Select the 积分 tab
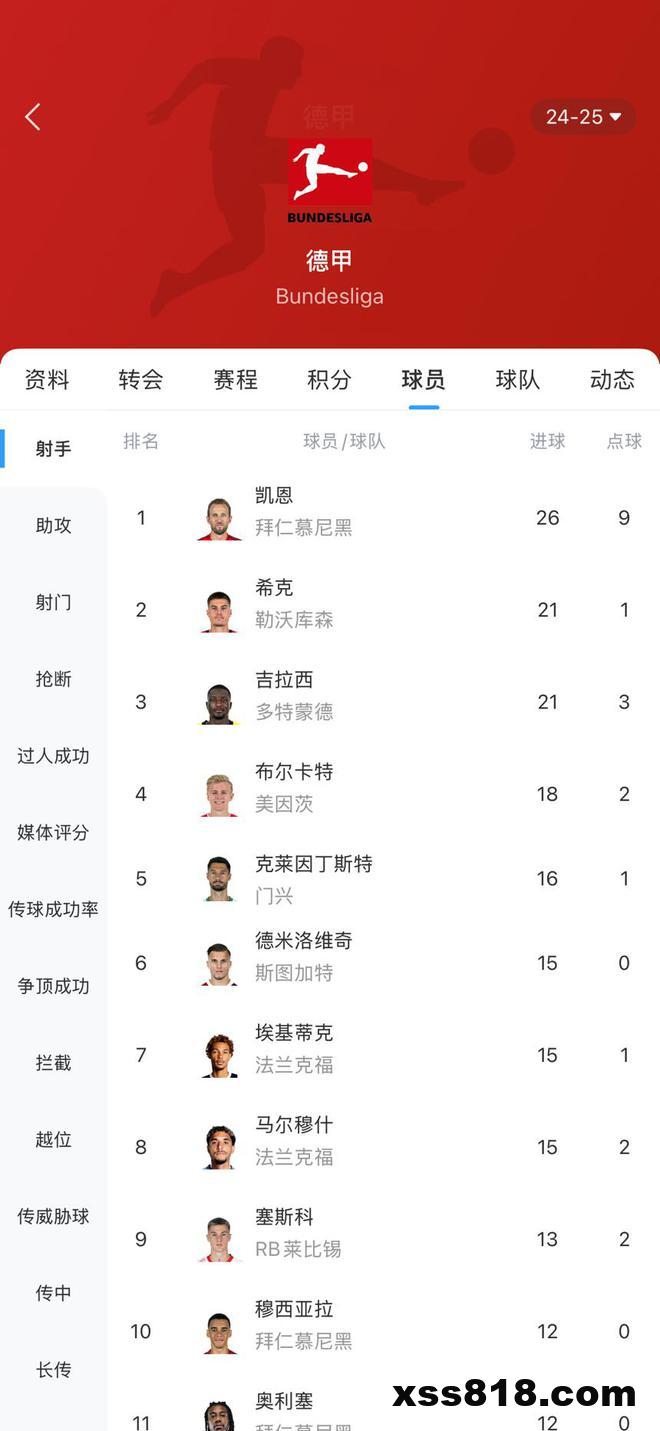The width and height of the screenshot is (660, 1431). pyautogui.click(x=329, y=380)
